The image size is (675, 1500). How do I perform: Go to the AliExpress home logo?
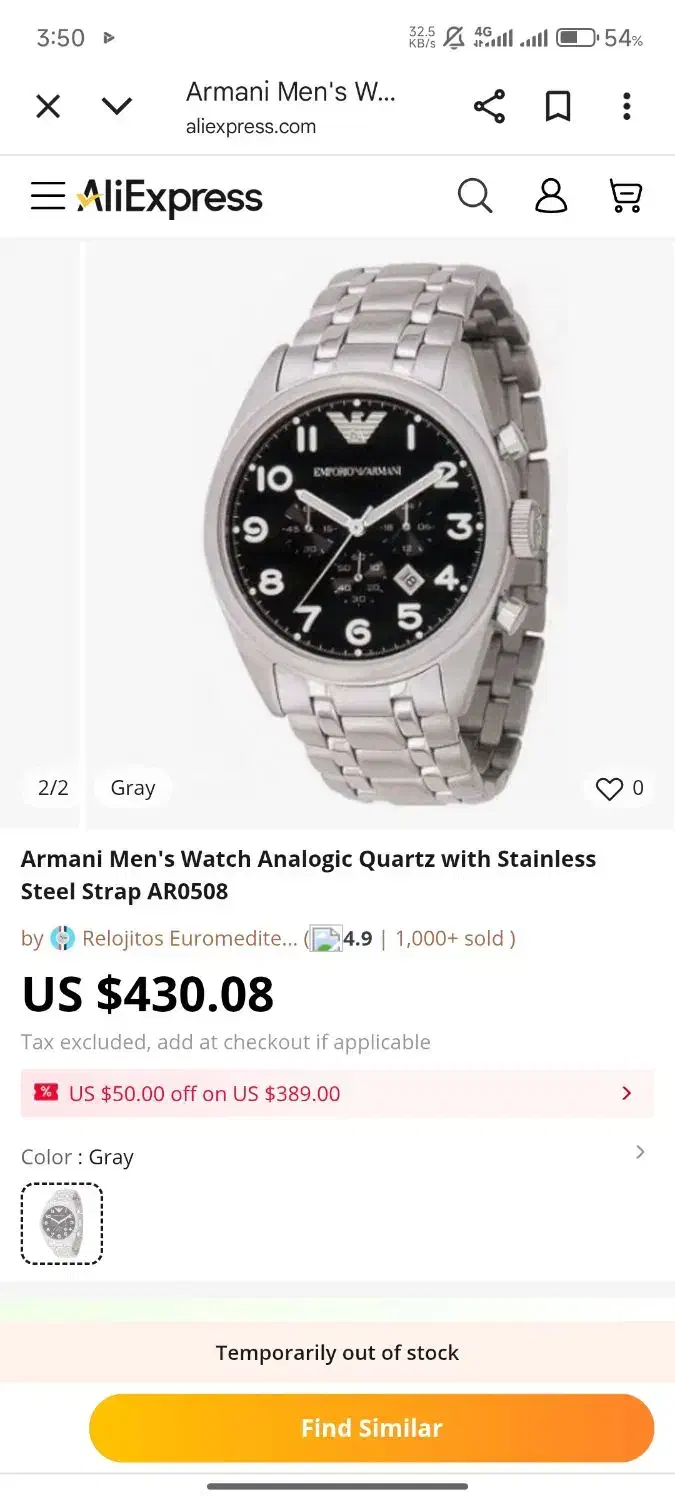pyautogui.click(x=170, y=197)
